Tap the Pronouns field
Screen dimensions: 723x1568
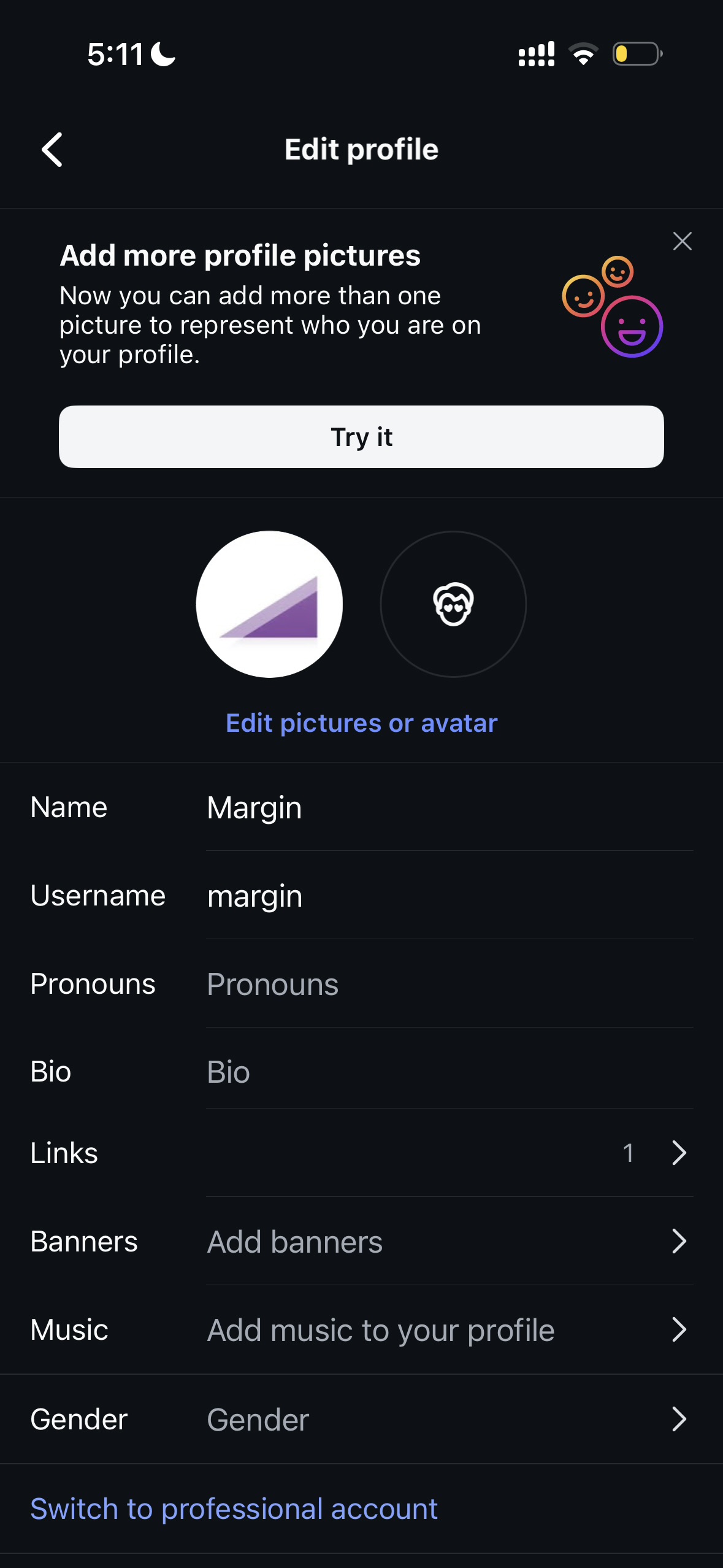click(x=449, y=984)
